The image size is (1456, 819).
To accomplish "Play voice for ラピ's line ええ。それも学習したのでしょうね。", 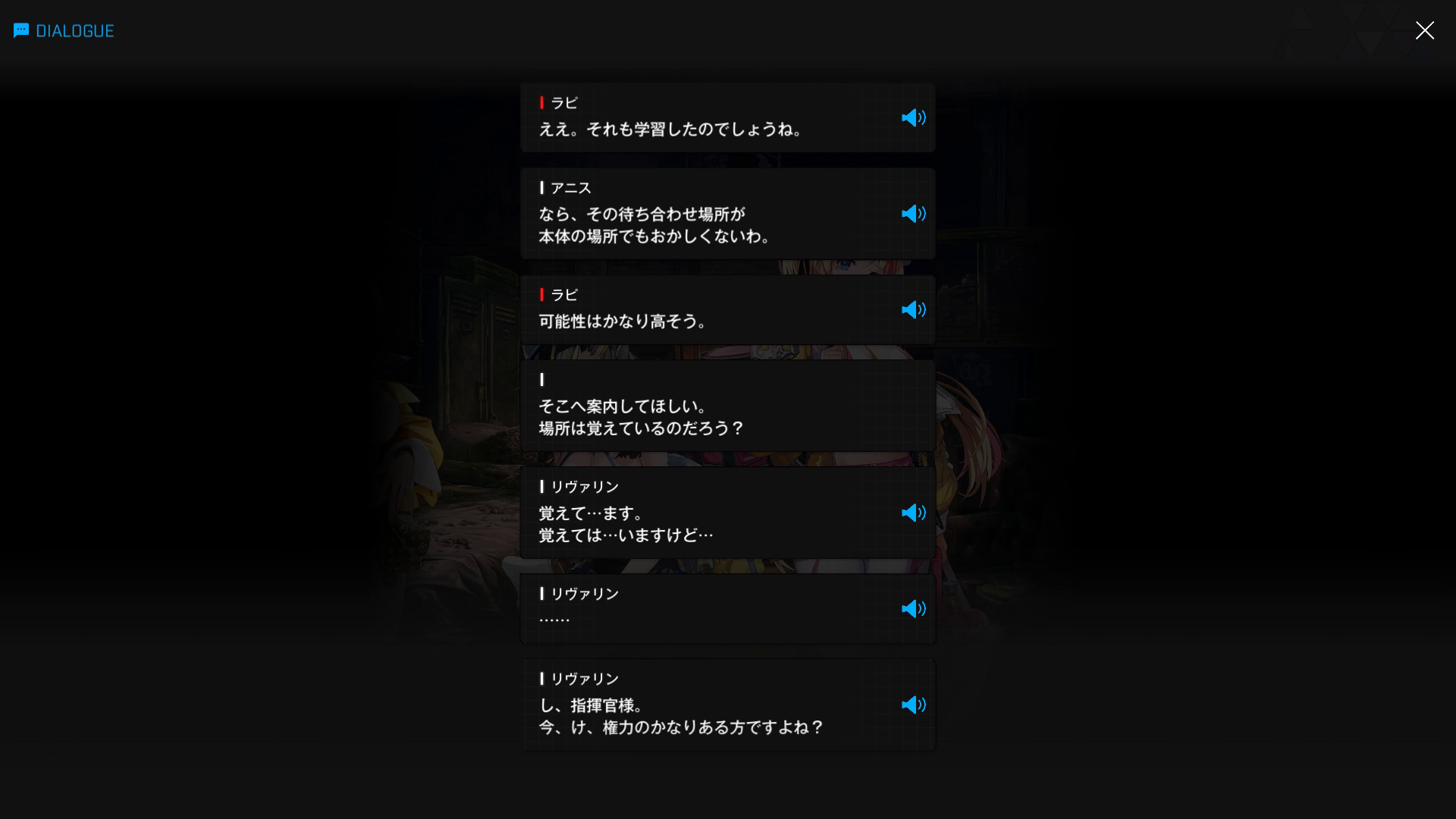I will point(913,118).
